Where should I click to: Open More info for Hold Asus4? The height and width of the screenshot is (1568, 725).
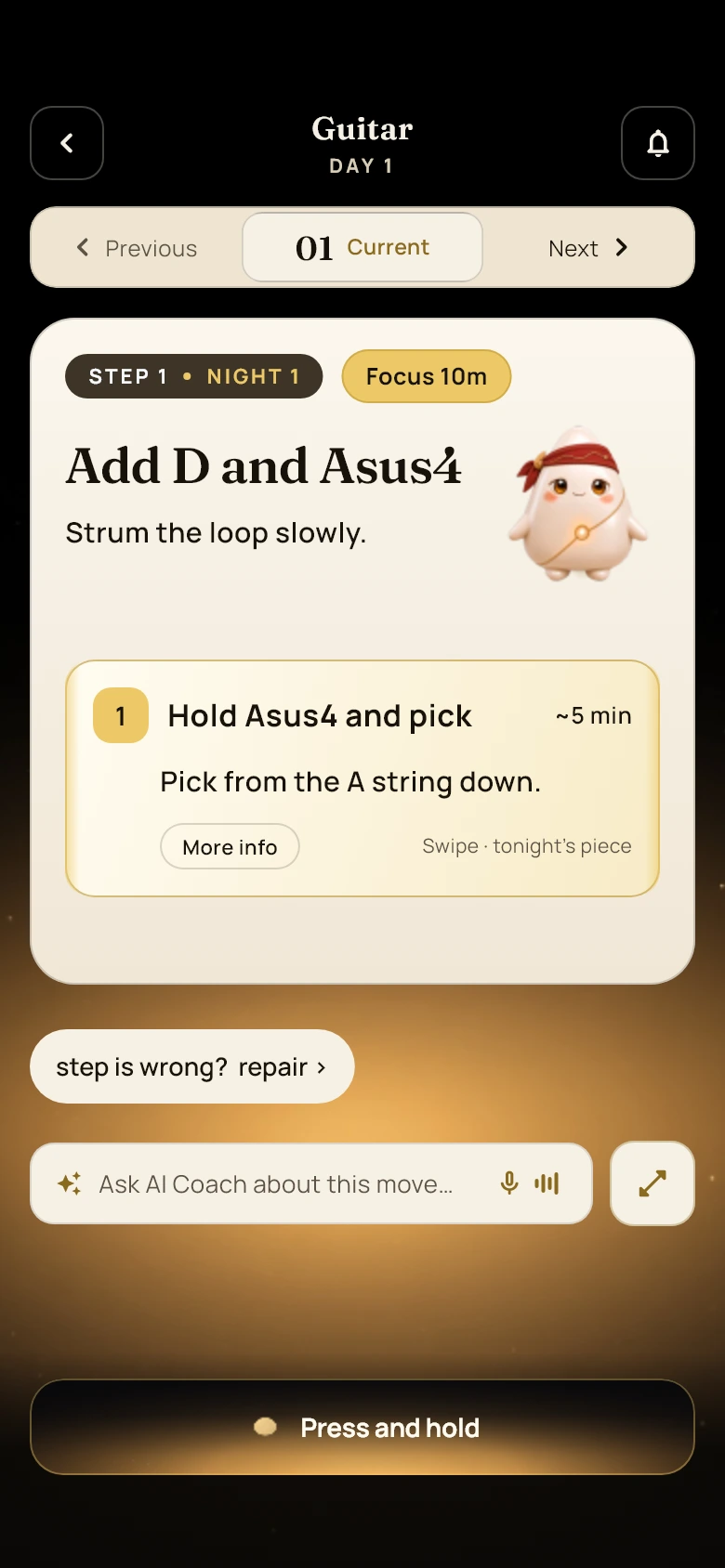click(x=230, y=846)
